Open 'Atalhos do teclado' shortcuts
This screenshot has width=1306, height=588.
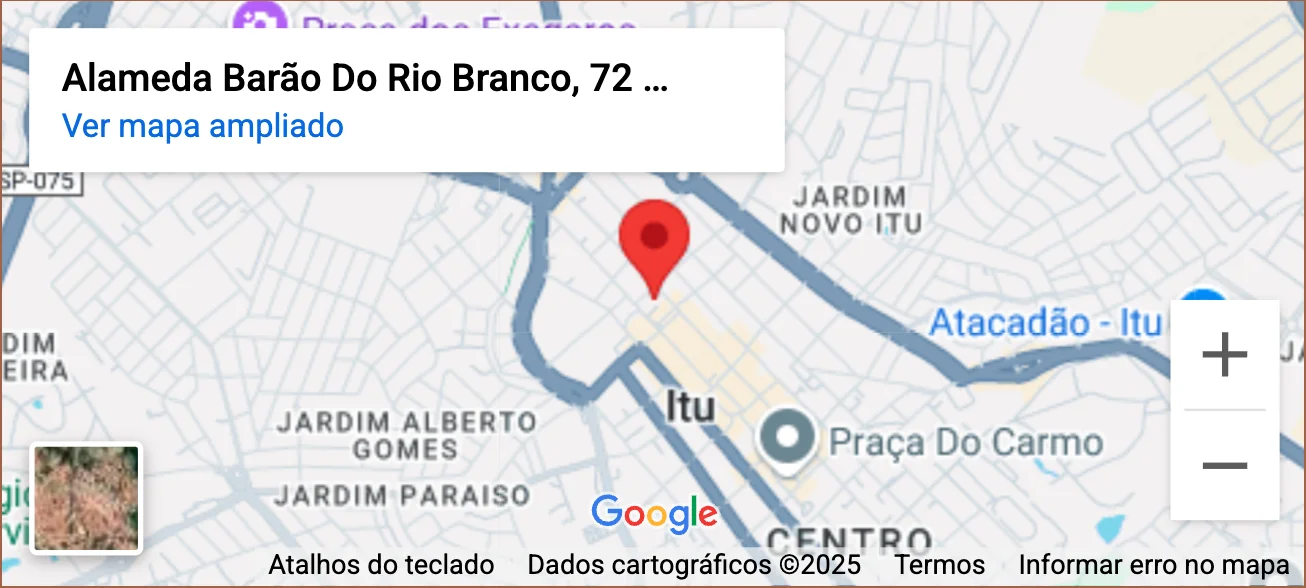(x=381, y=565)
